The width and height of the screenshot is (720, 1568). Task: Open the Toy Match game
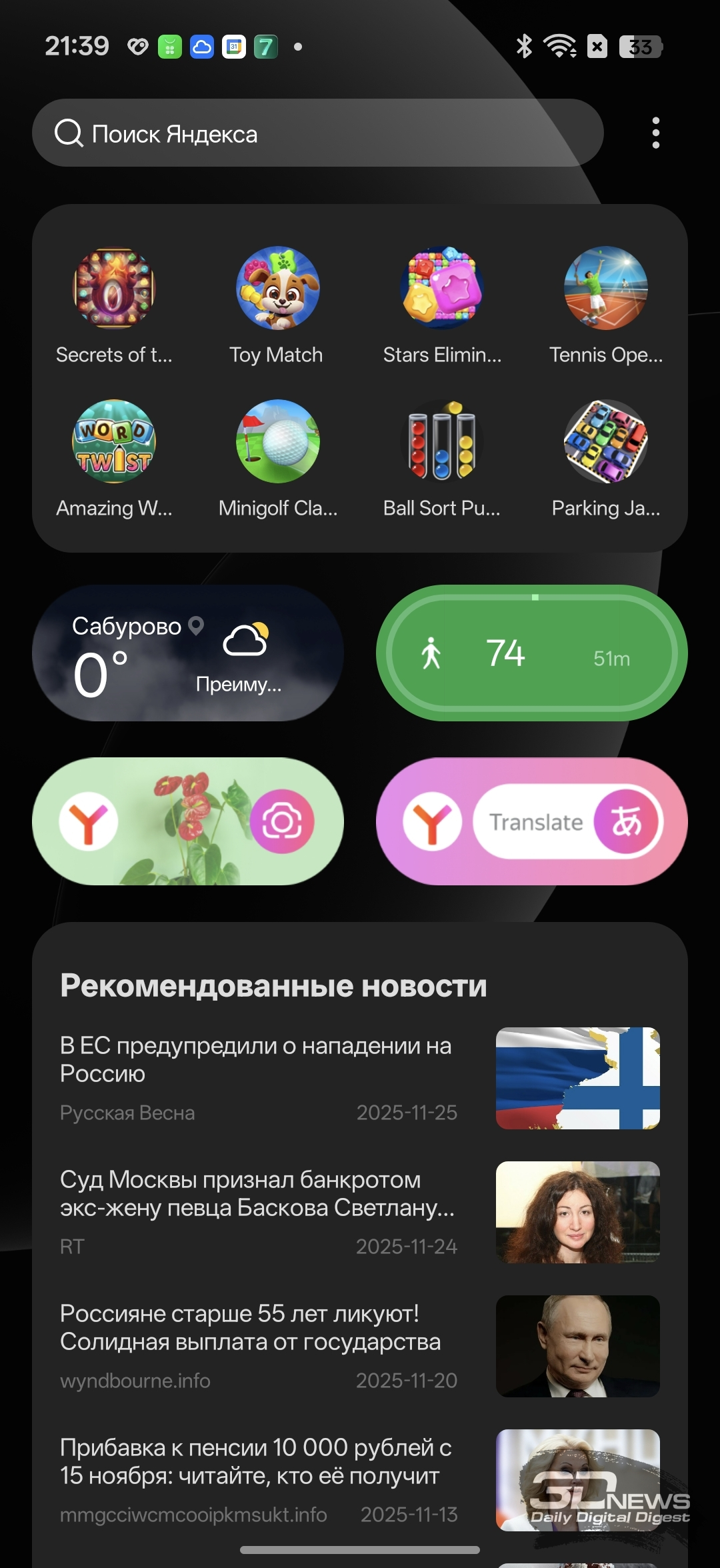point(277,289)
